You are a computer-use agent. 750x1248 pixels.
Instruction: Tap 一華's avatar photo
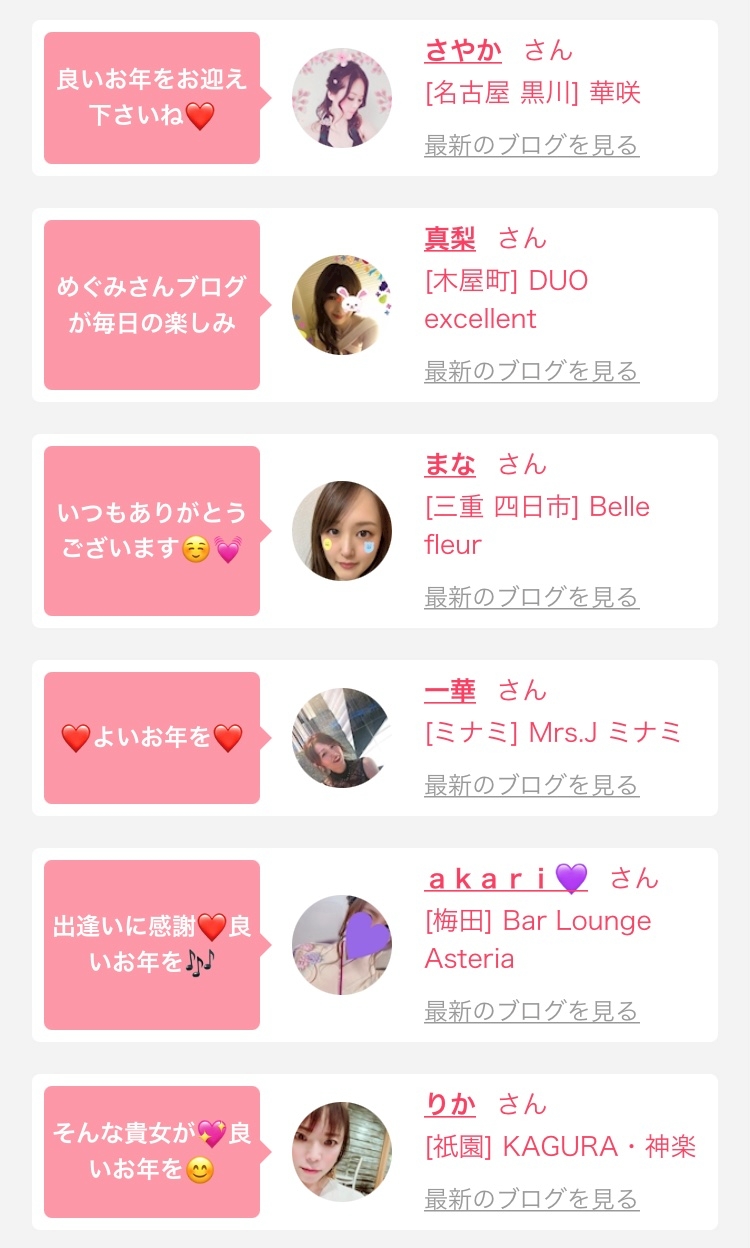coord(342,738)
